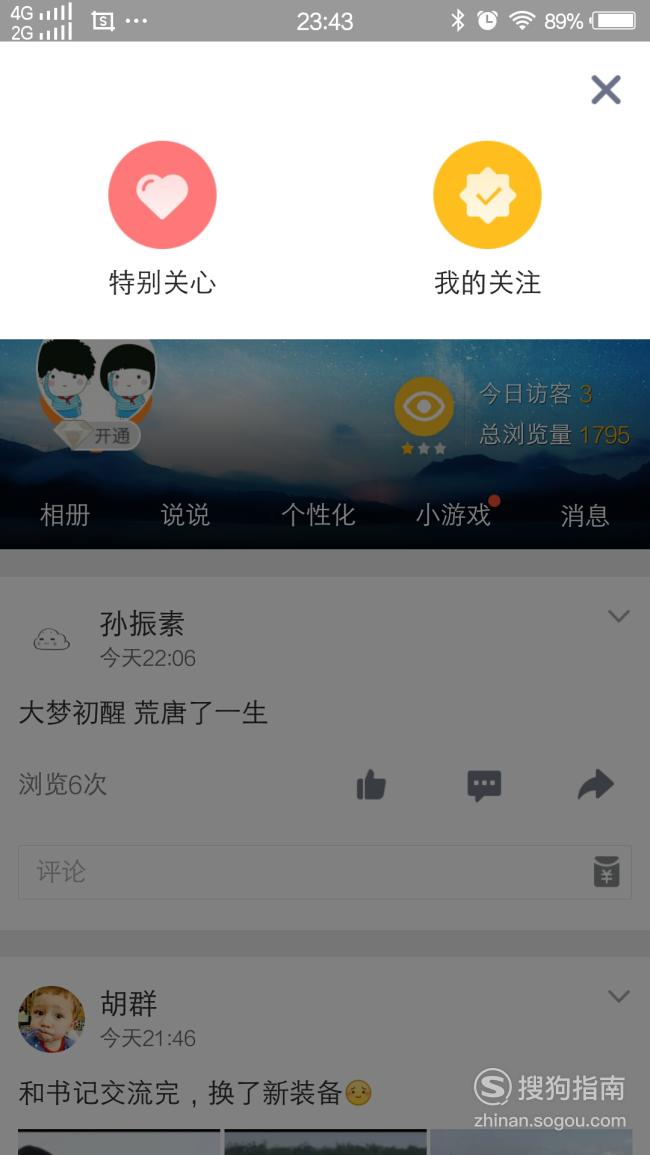Screen dimensions: 650x1155
Task: Switch to the 说说 tab
Action: 185,515
